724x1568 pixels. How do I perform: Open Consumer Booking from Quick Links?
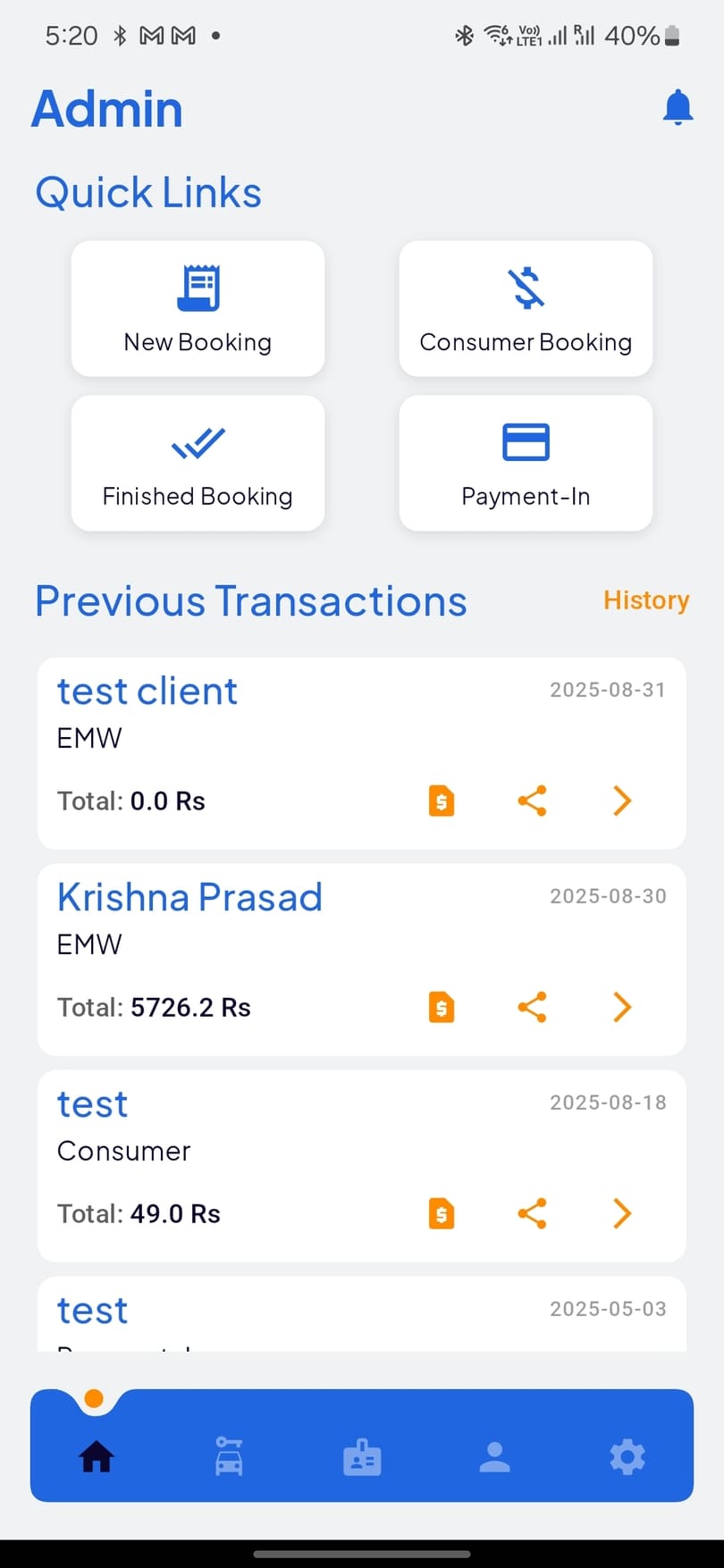(x=526, y=308)
